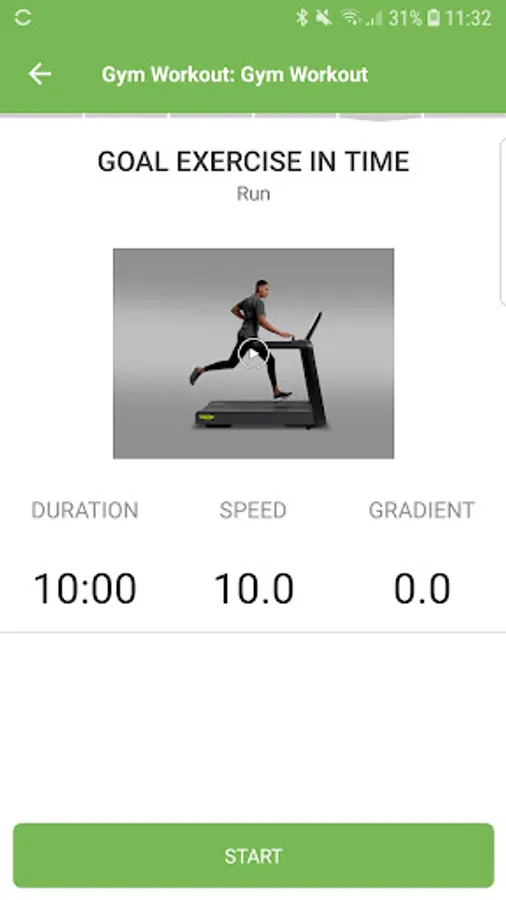Edit the 10:00 duration value
Viewport: 506px width, 900px height.
click(x=85, y=589)
